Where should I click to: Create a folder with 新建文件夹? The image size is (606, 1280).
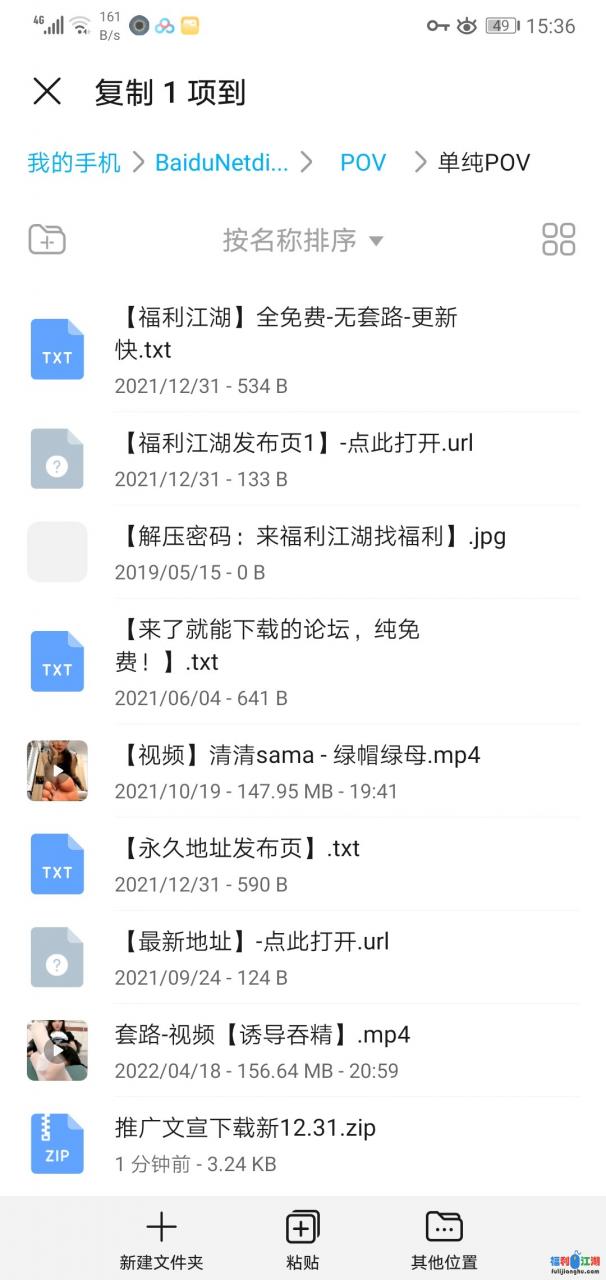[x=161, y=1240]
